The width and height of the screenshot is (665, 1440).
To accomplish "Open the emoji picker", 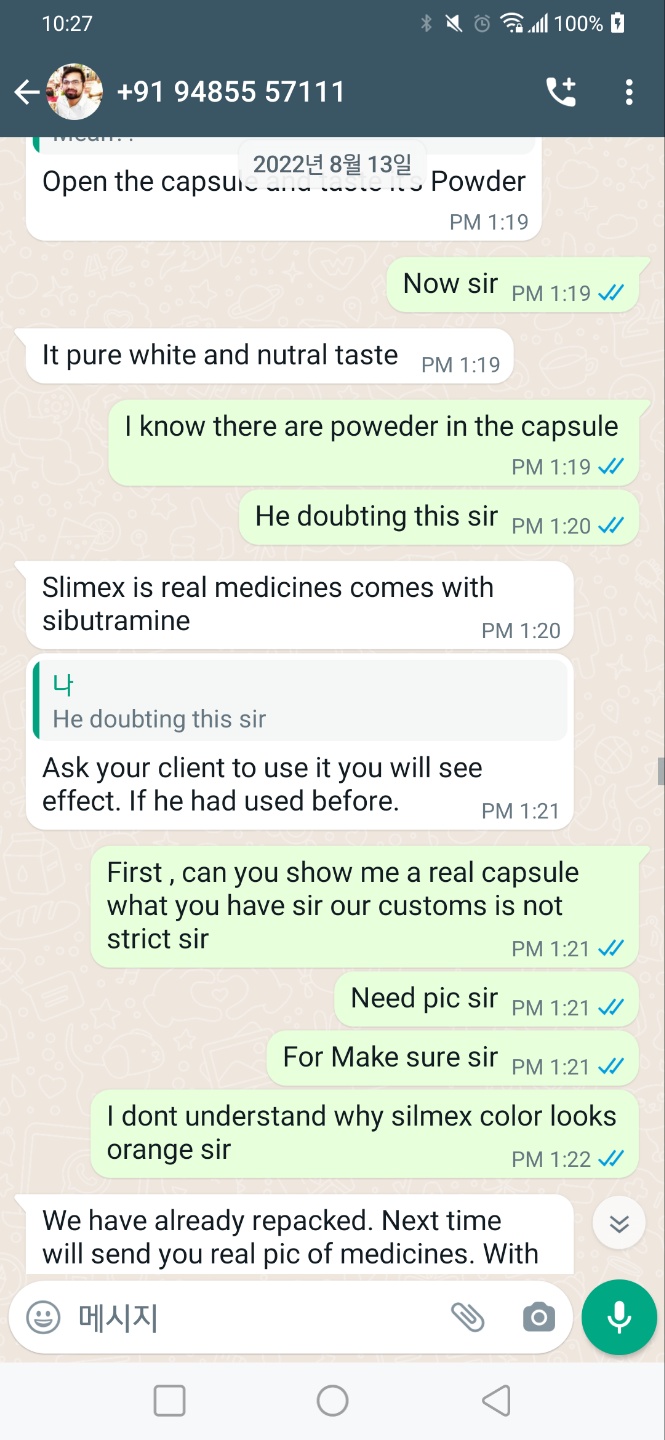I will coord(43,1317).
